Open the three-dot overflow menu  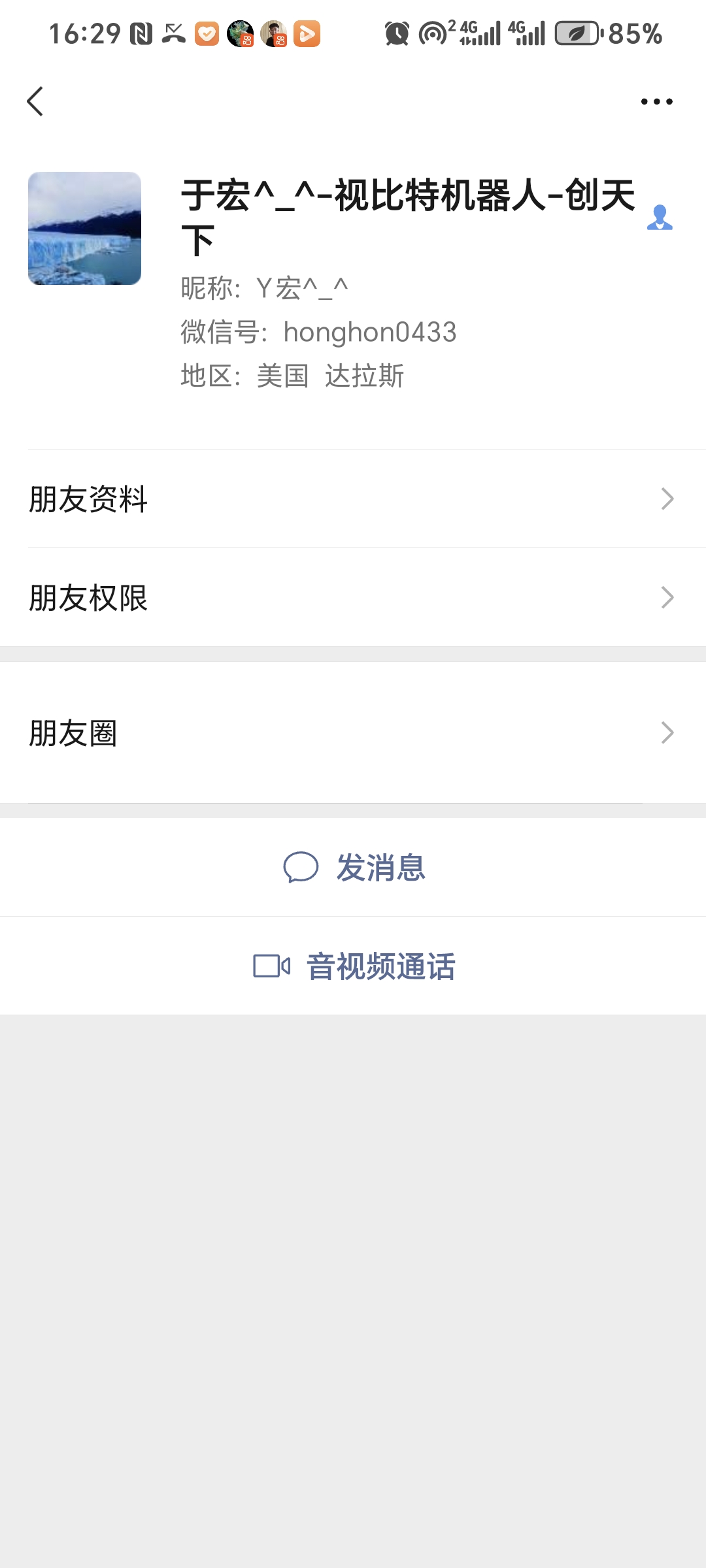click(656, 101)
